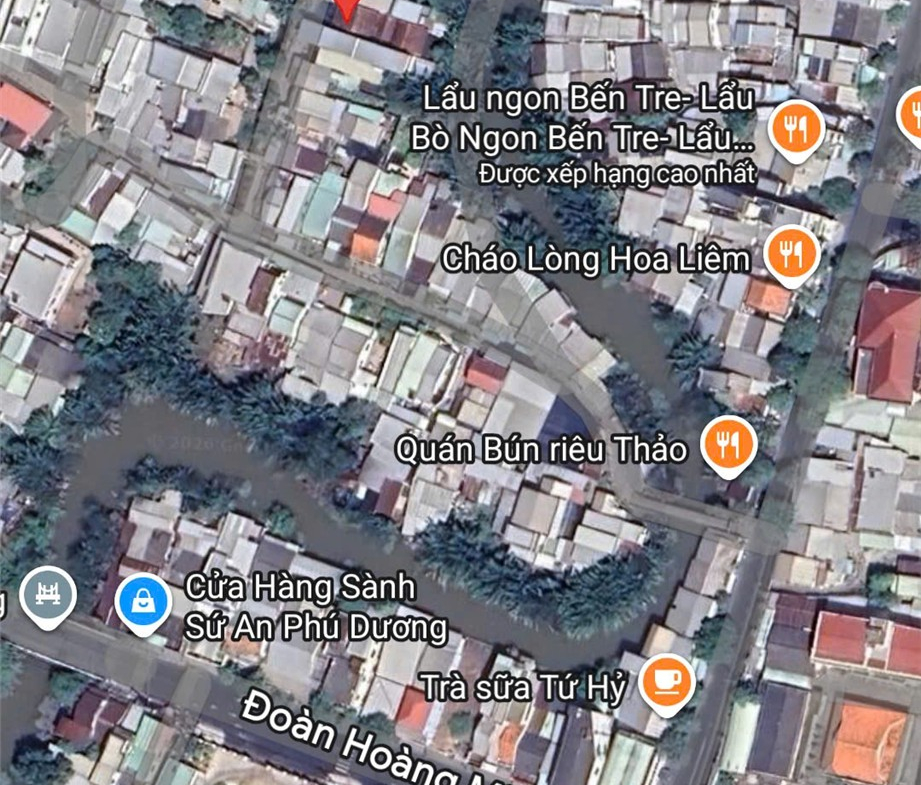Open the Lẩu ngon Bến Tre restaurant marker
This screenshot has height=785, width=921.
coord(797,128)
